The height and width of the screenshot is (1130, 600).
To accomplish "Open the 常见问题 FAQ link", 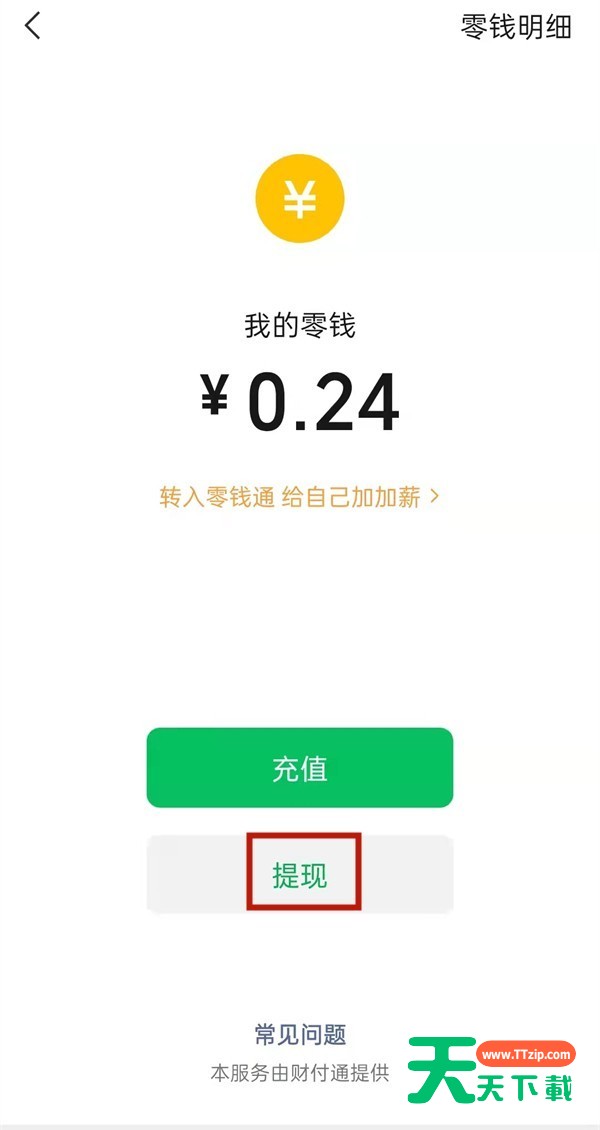I will click(300, 1035).
